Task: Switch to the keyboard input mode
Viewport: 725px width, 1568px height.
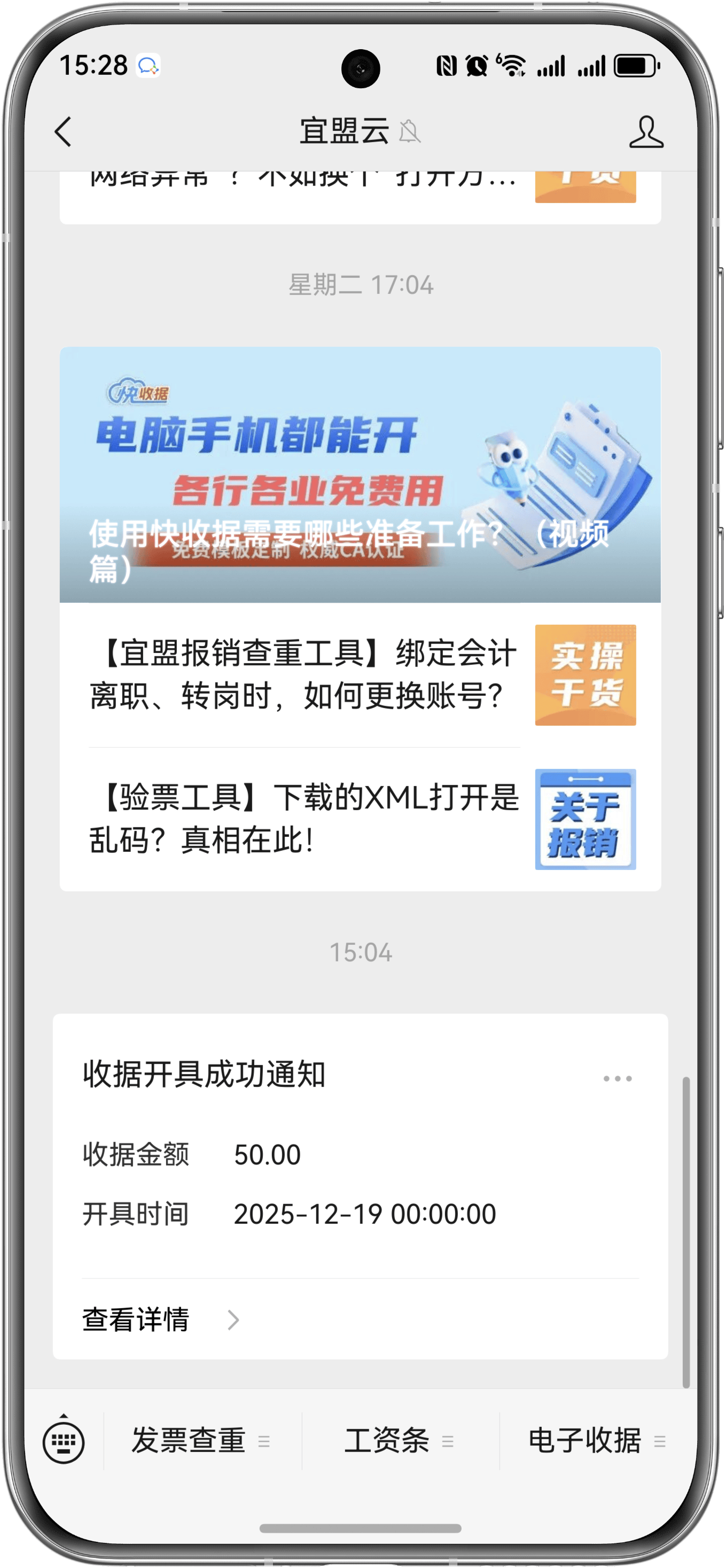Action: pos(64,1442)
